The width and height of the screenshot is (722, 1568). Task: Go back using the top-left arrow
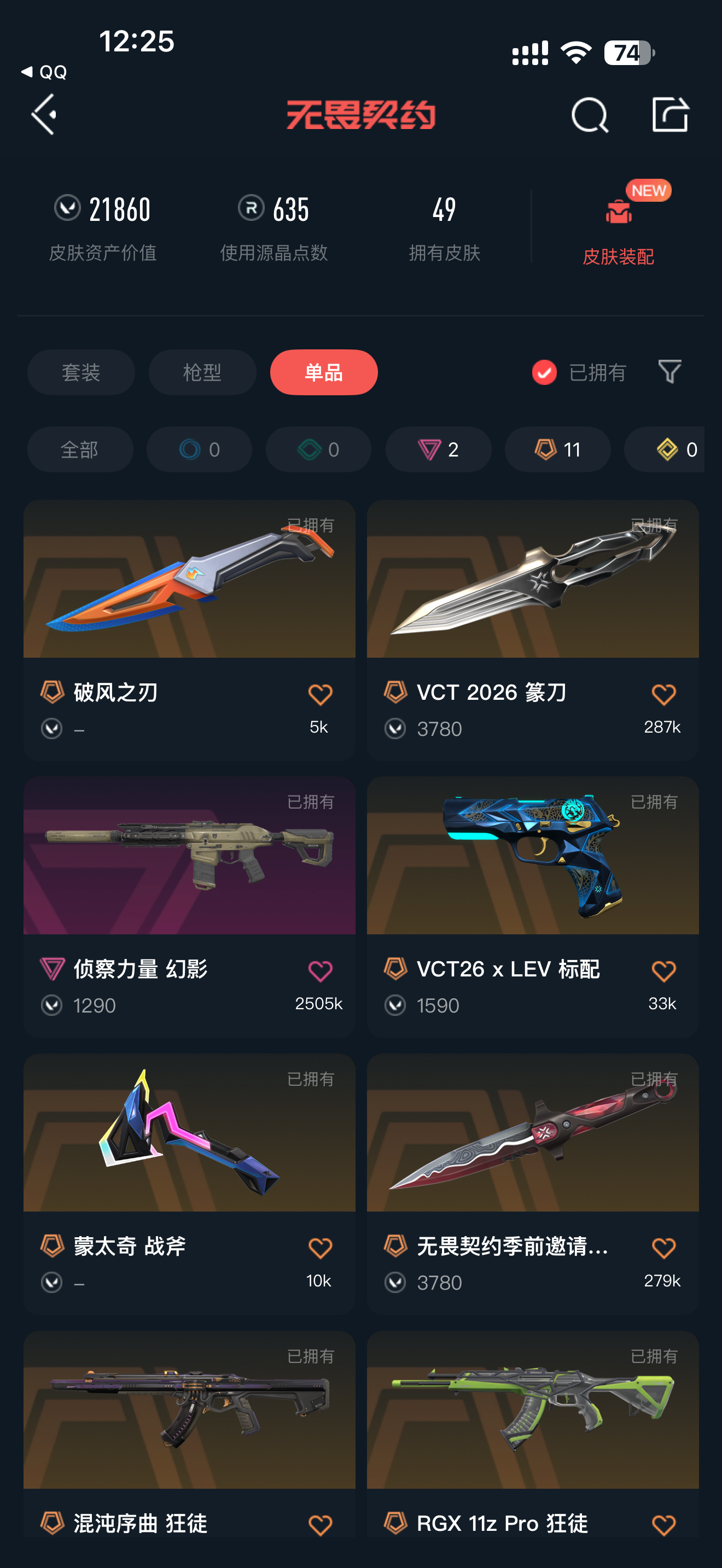click(x=44, y=114)
